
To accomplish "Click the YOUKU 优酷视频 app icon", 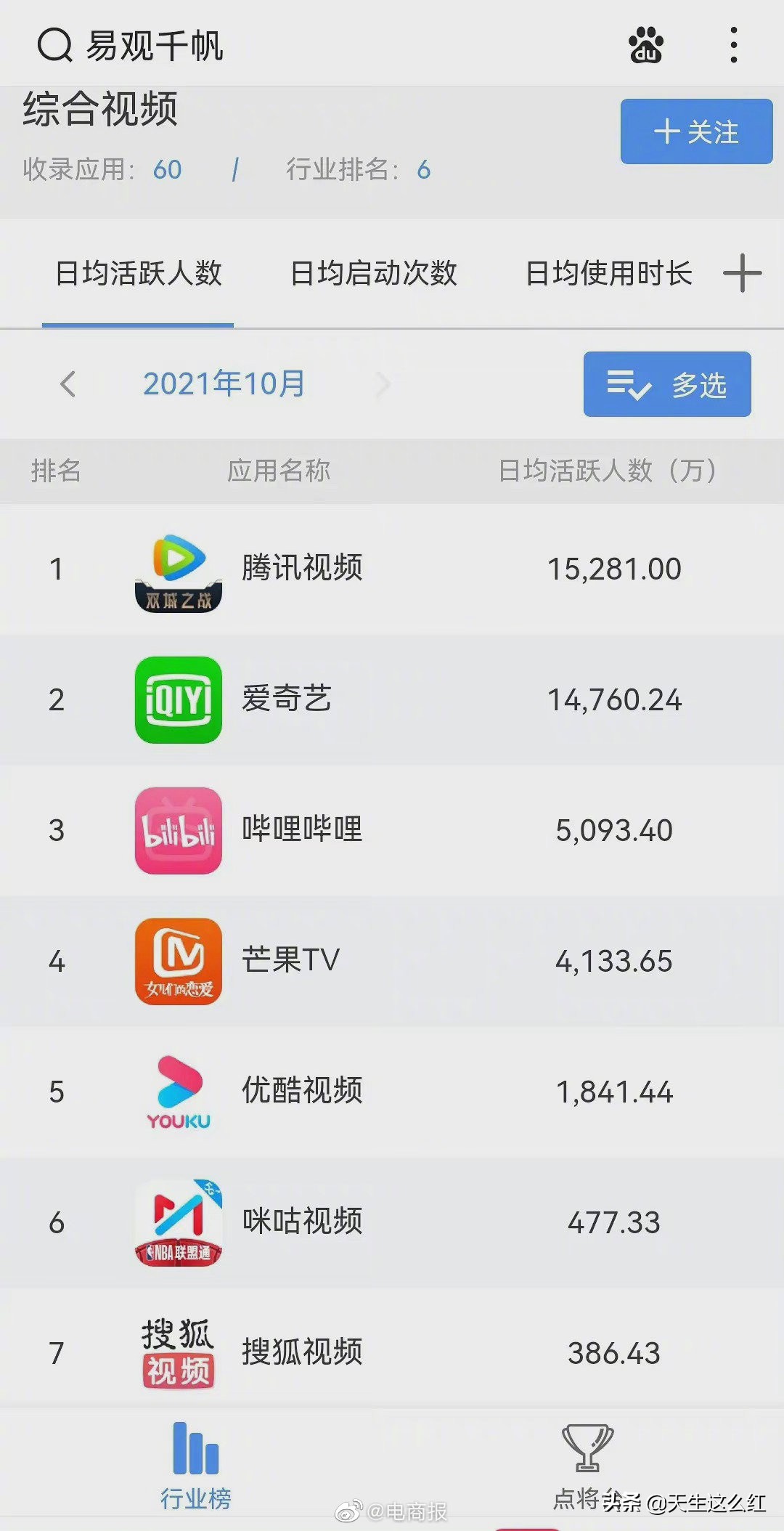I will (179, 1092).
